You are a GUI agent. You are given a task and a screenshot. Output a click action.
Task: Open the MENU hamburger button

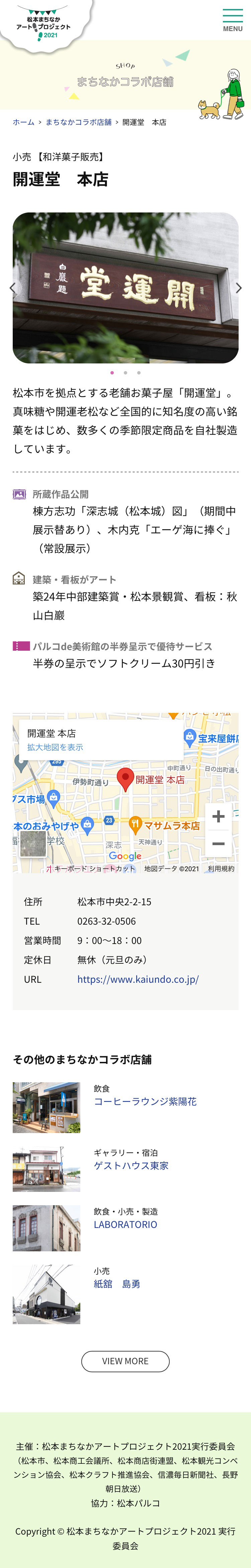tap(232, 20)
